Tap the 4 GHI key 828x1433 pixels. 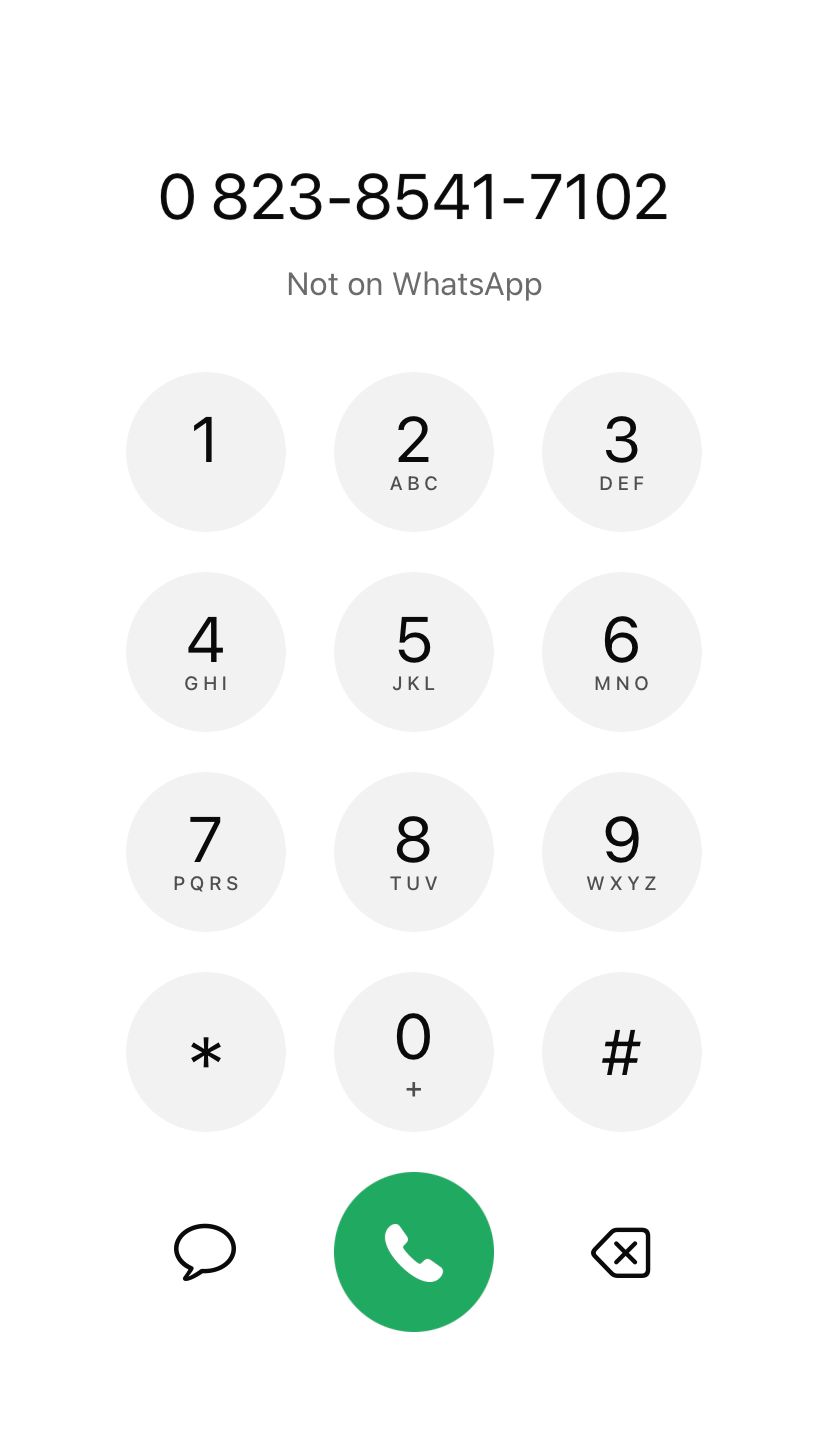click(x=206, y=652)
